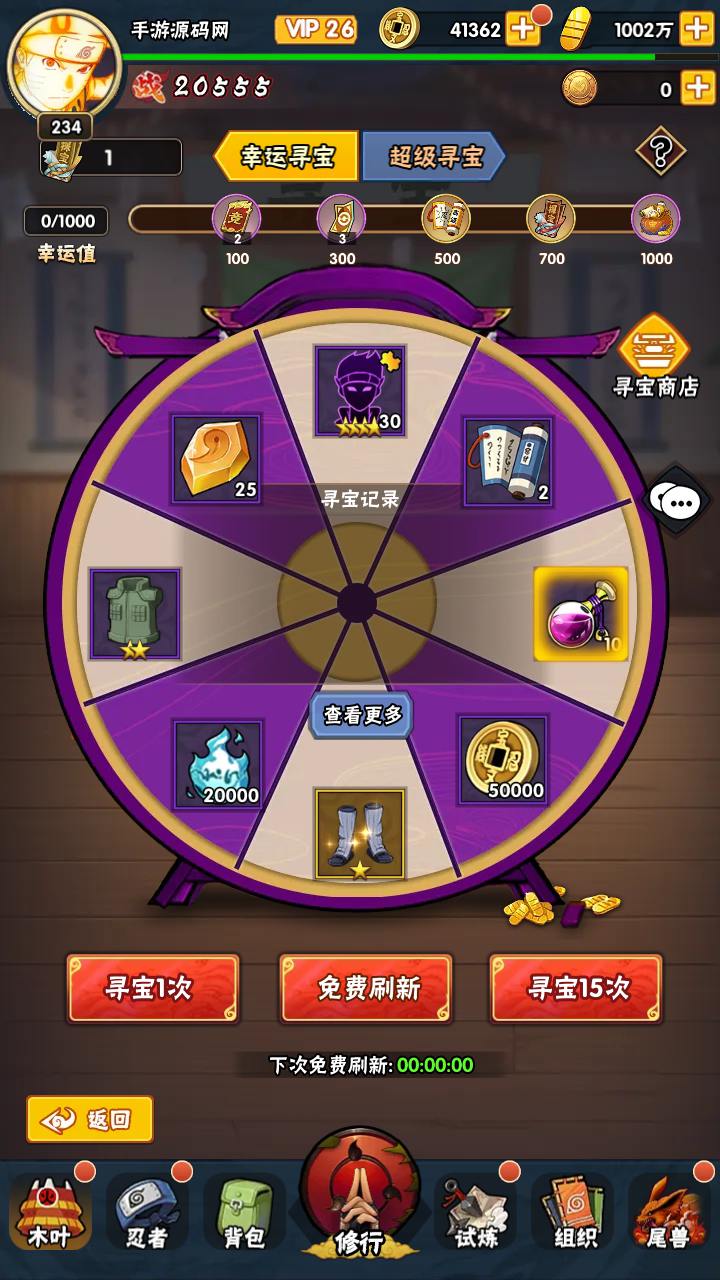Tap 寻宝1次 to hunt once
Image resolution: width=720 pixels, height=1280 pixels.
coord(153,988)
